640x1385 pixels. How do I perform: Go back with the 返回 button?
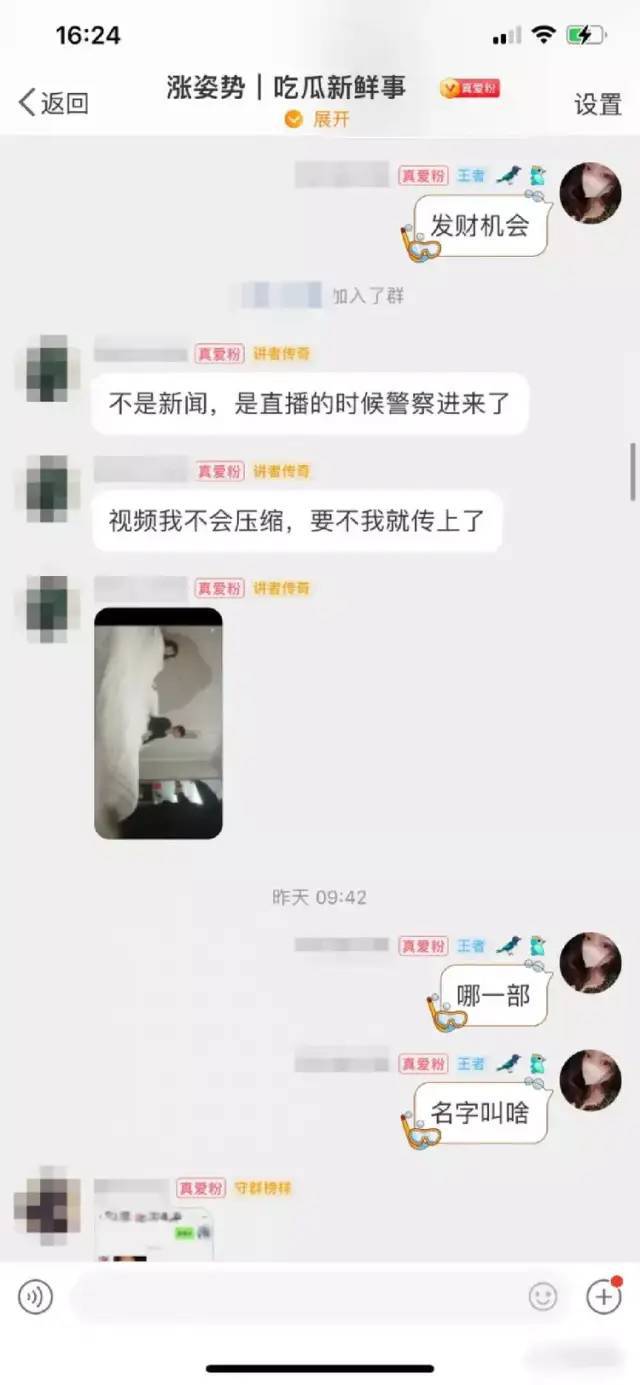[x=54, y=103]
